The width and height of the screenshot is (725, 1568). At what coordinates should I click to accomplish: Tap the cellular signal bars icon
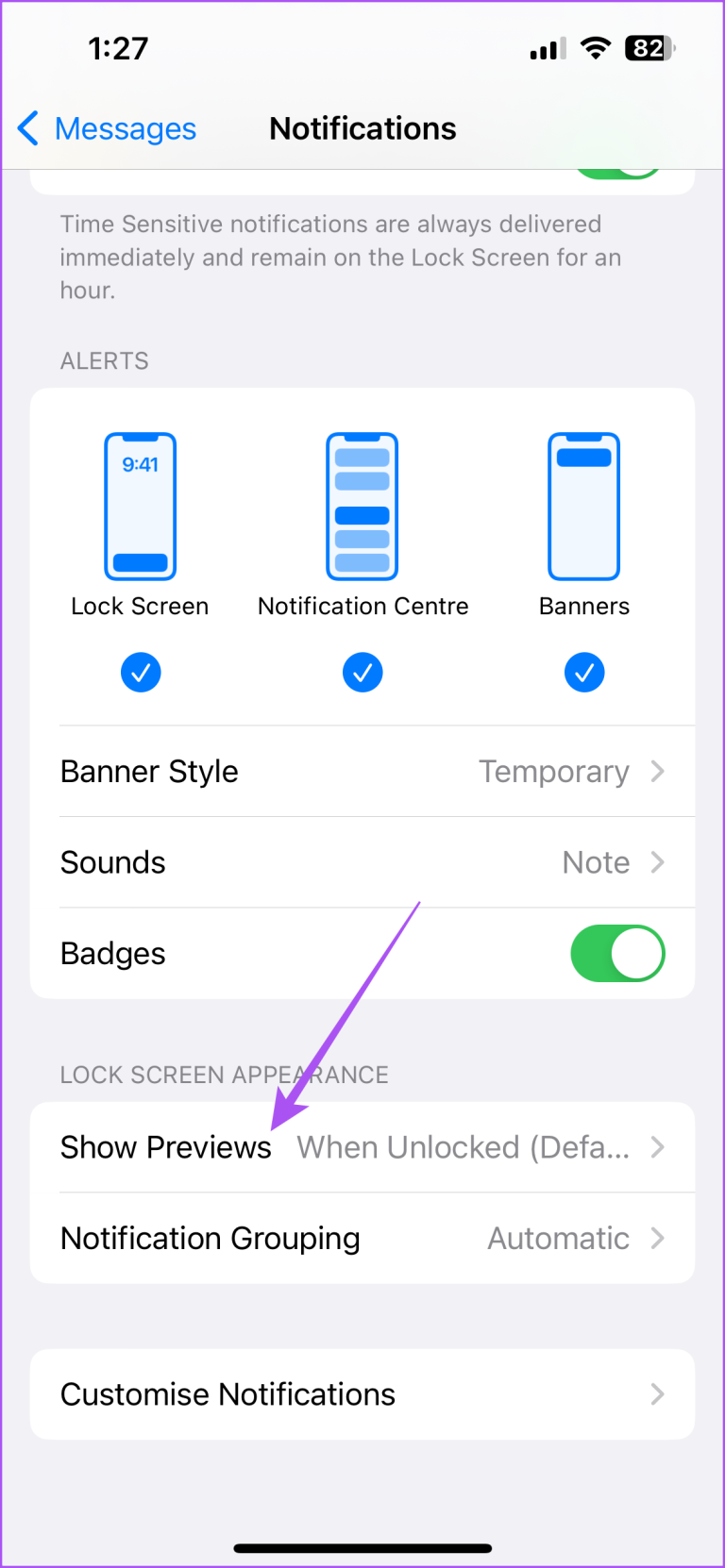click(x=546, y=47)
